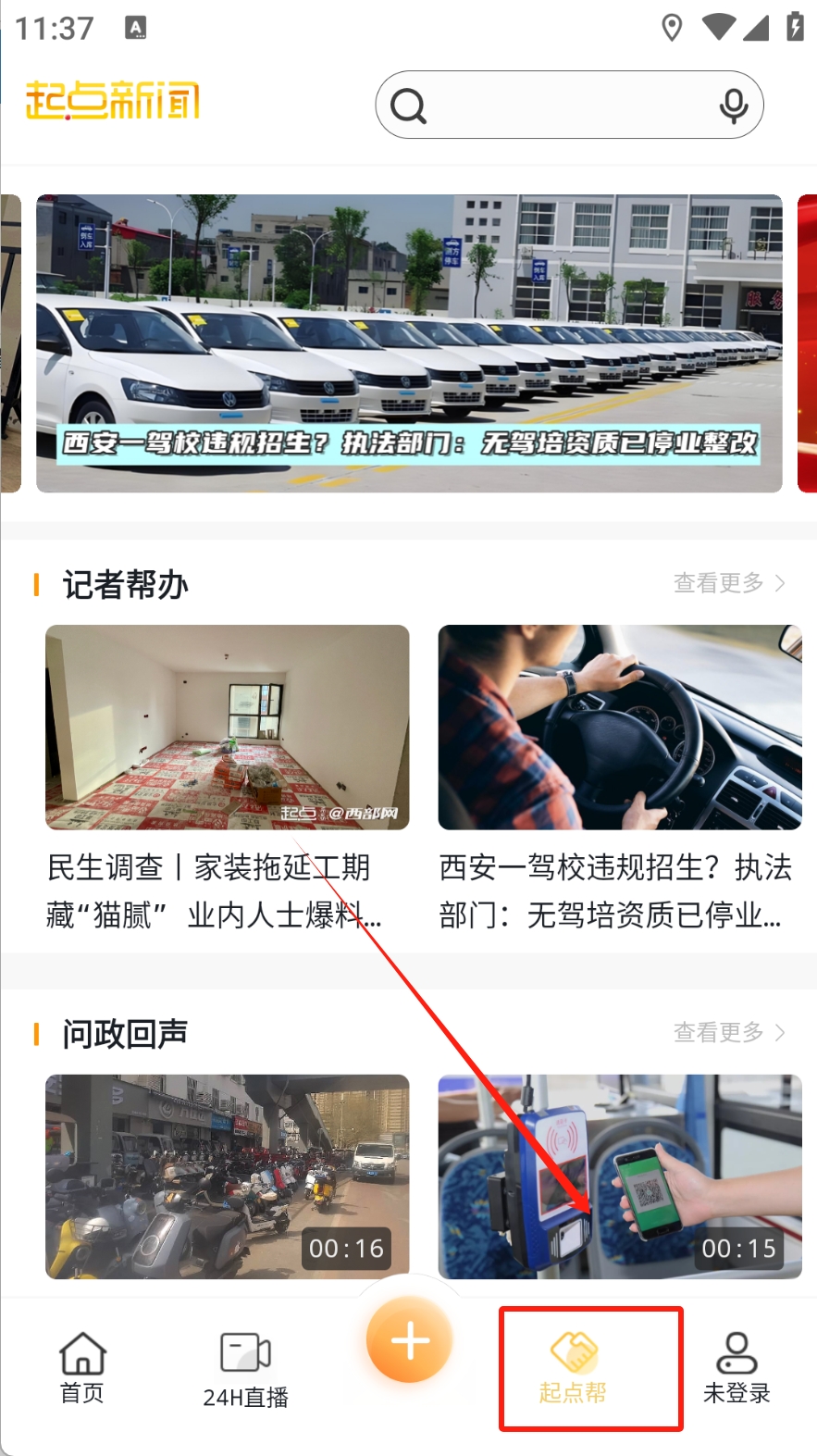Tap the microphone voice search icon

point(734,106)
